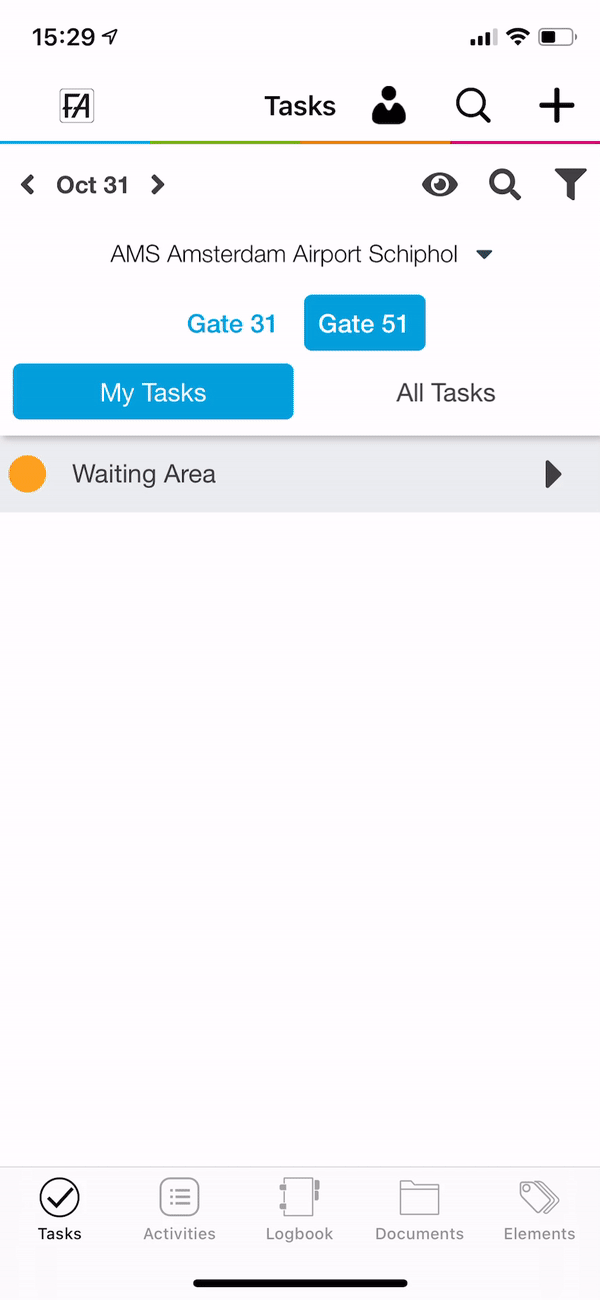The image size is (600, 1300).
Task: Expand the Waiting Area row
Action: point(300,474)
